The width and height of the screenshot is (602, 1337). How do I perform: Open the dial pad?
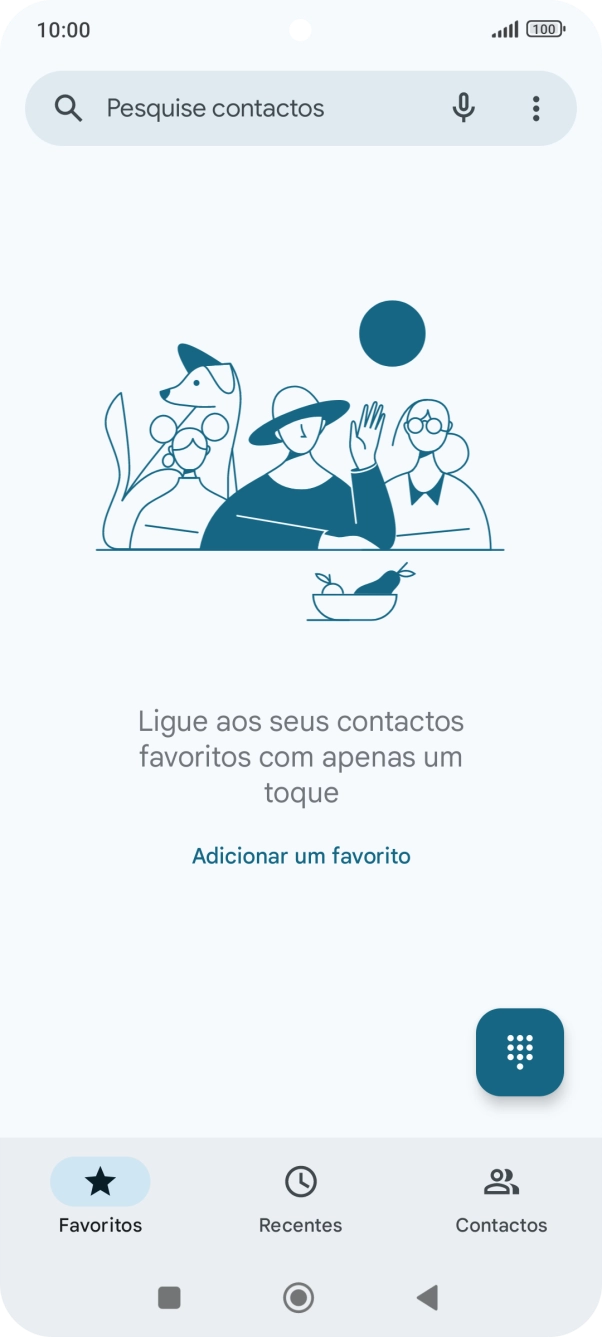(520, 1051)
